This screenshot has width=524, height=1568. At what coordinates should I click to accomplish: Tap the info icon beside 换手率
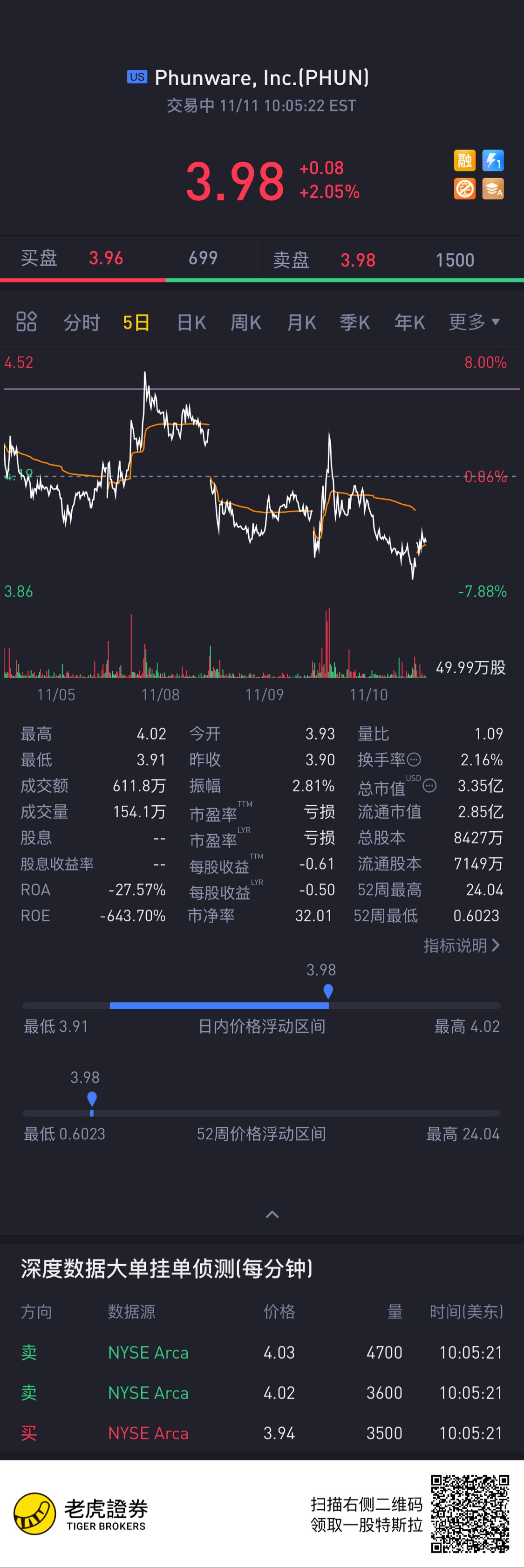coord(414,760)
